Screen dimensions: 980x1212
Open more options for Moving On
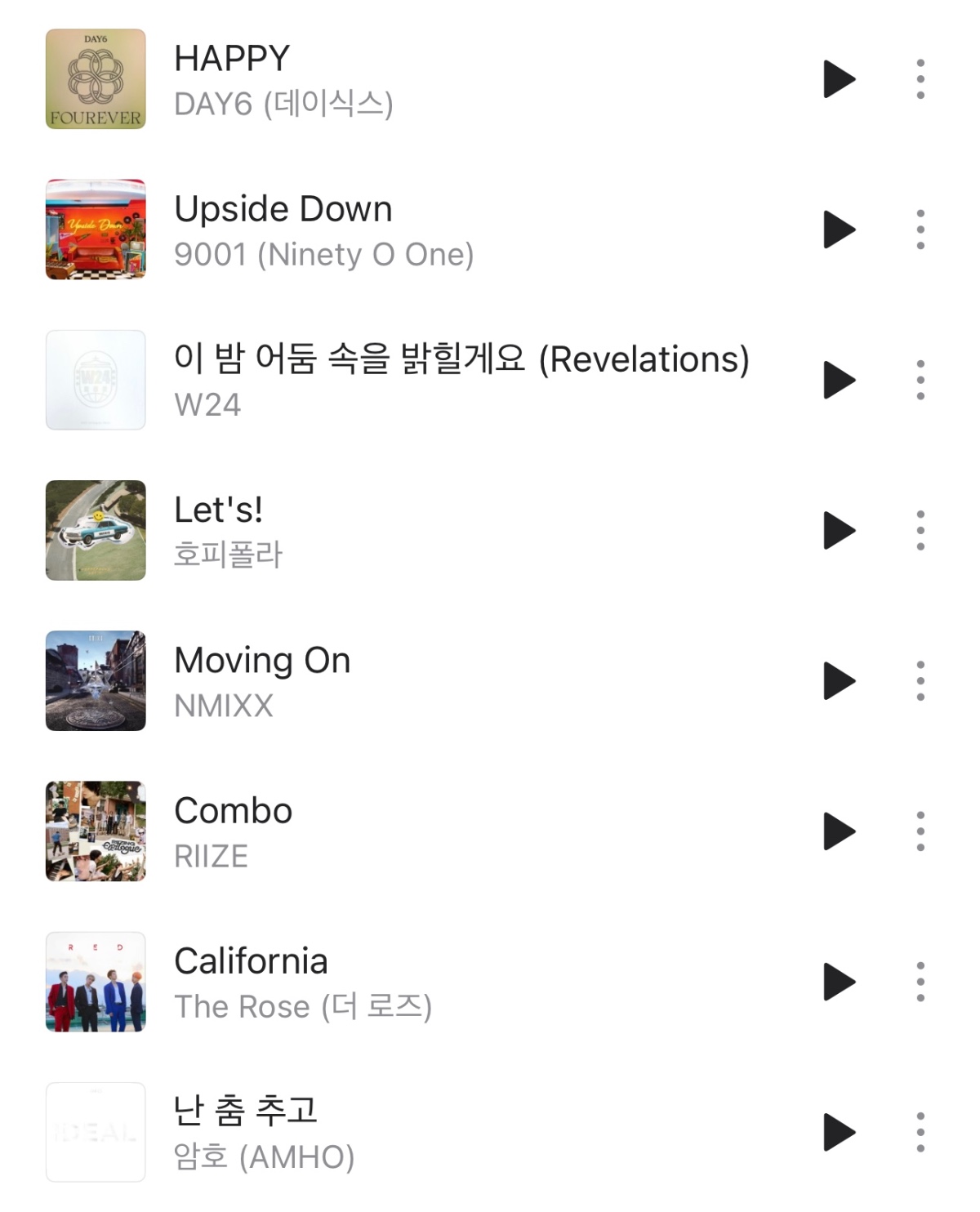(920, 680)
